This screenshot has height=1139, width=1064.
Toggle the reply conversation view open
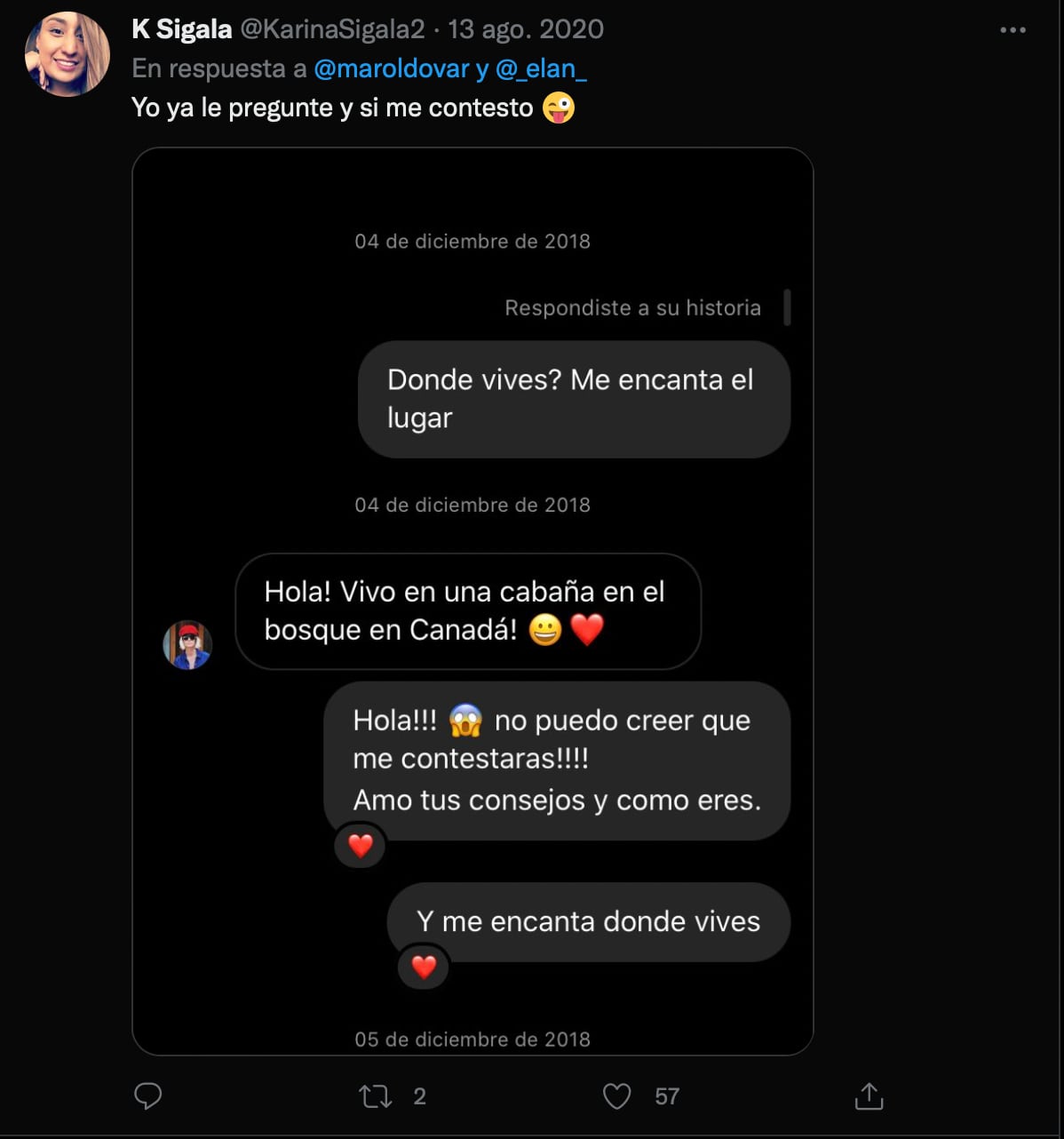tap(148, 1097)
